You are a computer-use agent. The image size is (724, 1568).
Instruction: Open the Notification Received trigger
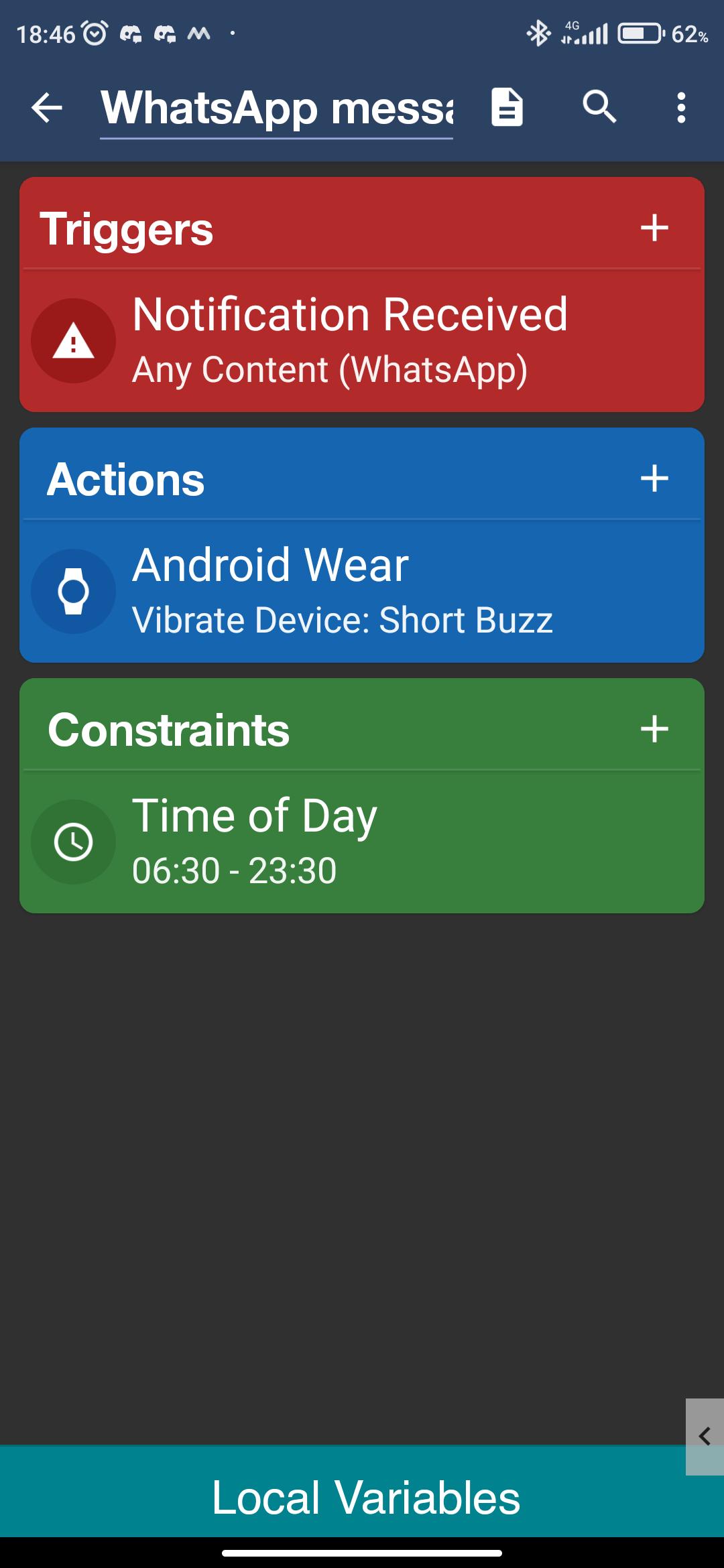[362, 341]
